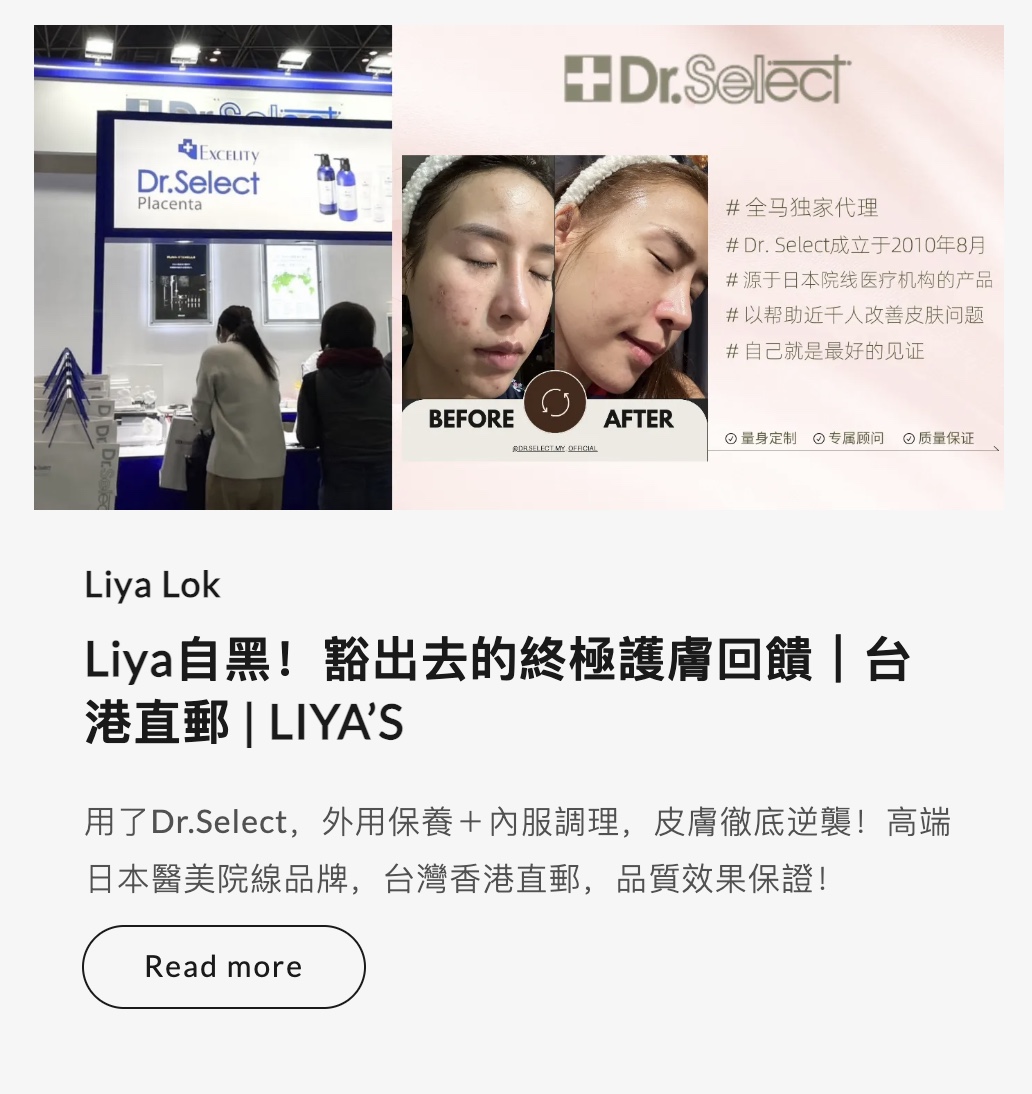This screenshot has height=1094, width=1032.
Task: Expand the 源于日本院线医疗机构的产品 hashtag
Action: (861, 280)
